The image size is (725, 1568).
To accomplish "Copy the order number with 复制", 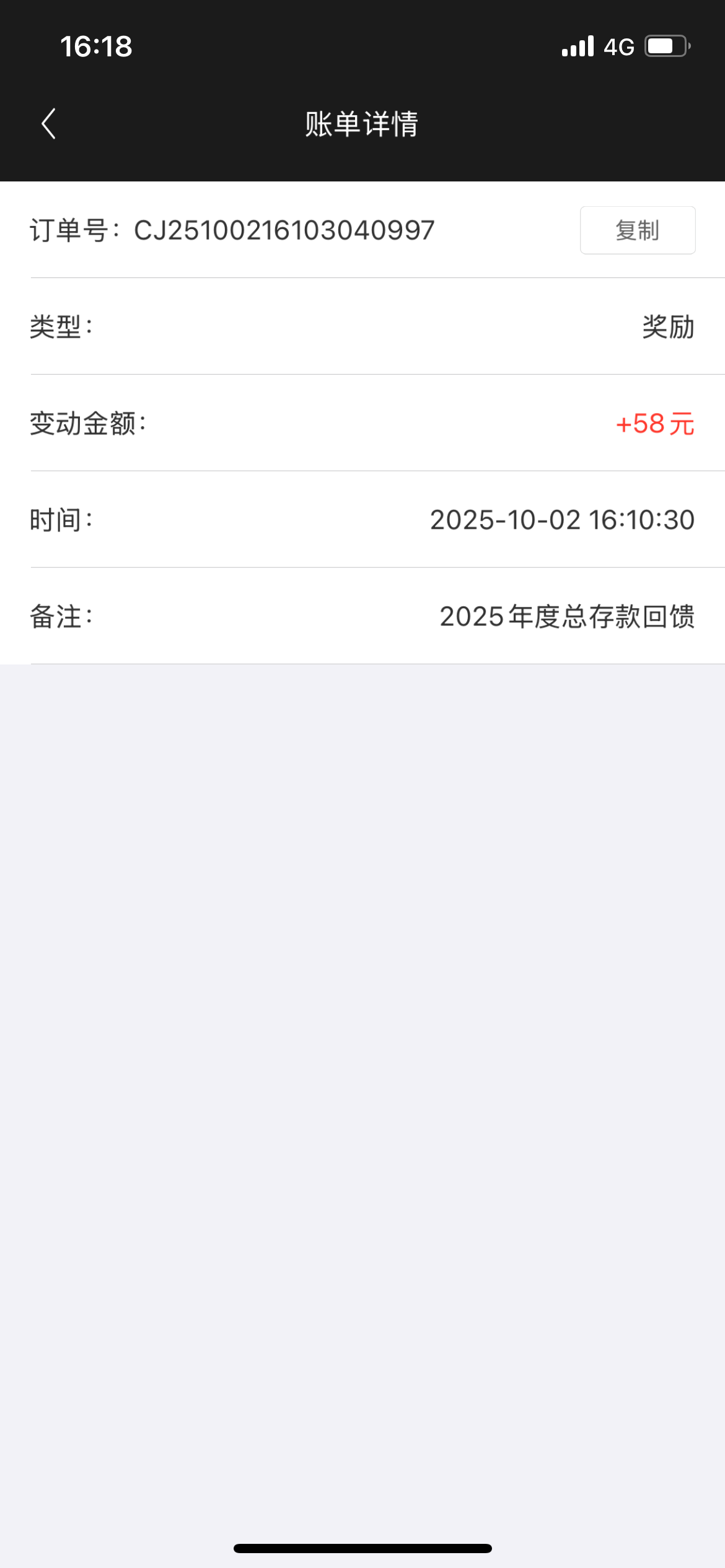I will 637,230.
